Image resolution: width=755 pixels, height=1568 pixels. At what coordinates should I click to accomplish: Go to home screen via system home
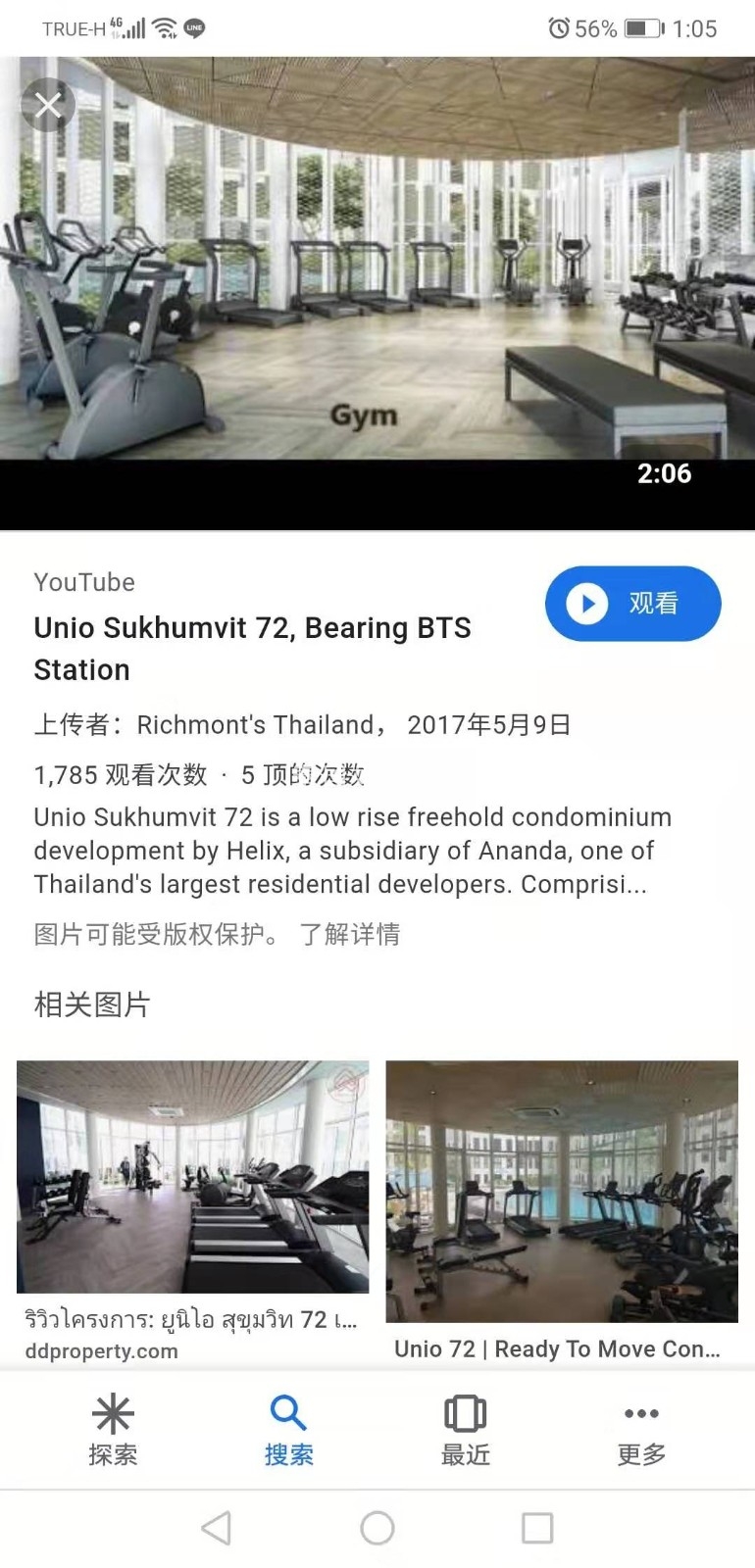click(377, 1528)
